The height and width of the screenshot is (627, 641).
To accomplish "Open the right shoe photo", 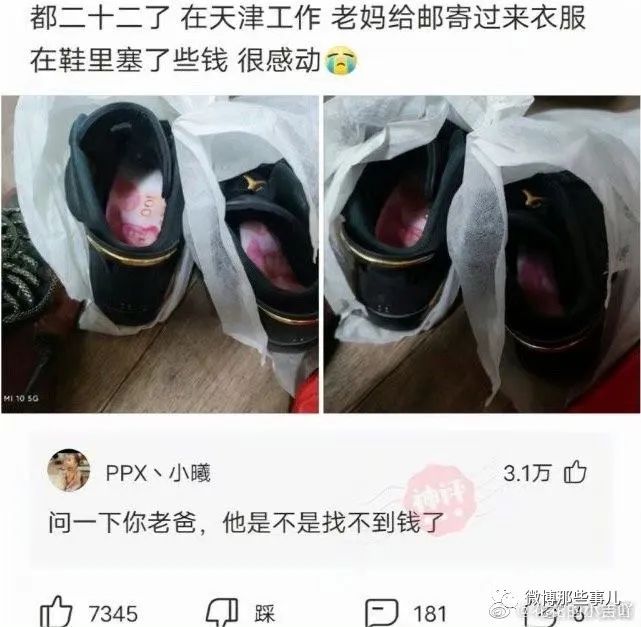I will point(480,255).
